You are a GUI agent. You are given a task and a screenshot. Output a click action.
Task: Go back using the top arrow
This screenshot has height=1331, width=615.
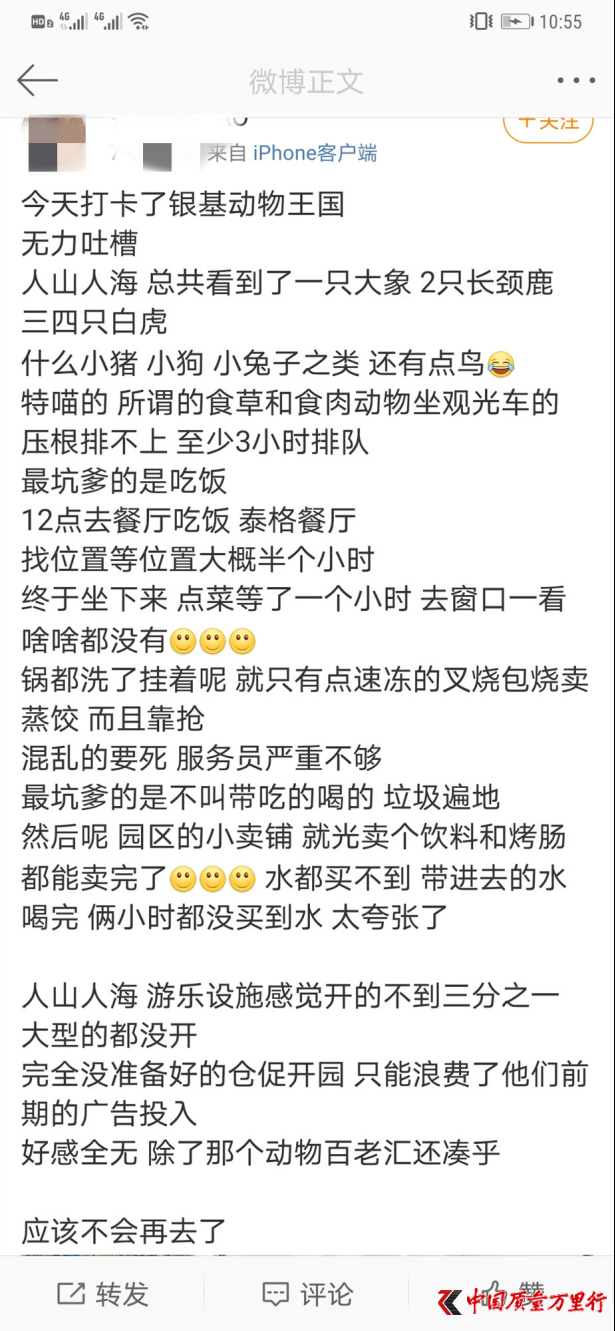pyautogui.click(x=37, y=81)
